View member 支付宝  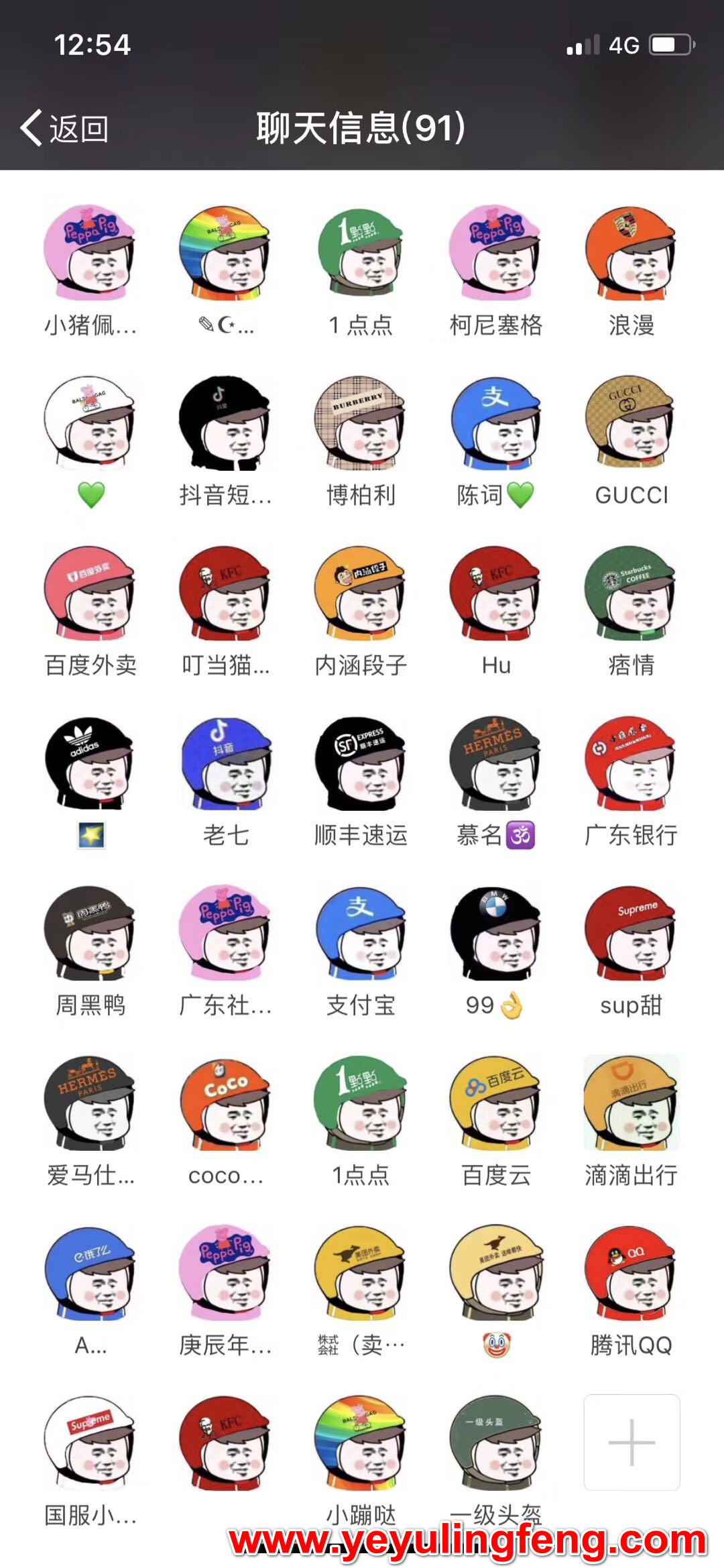point(361,934)
